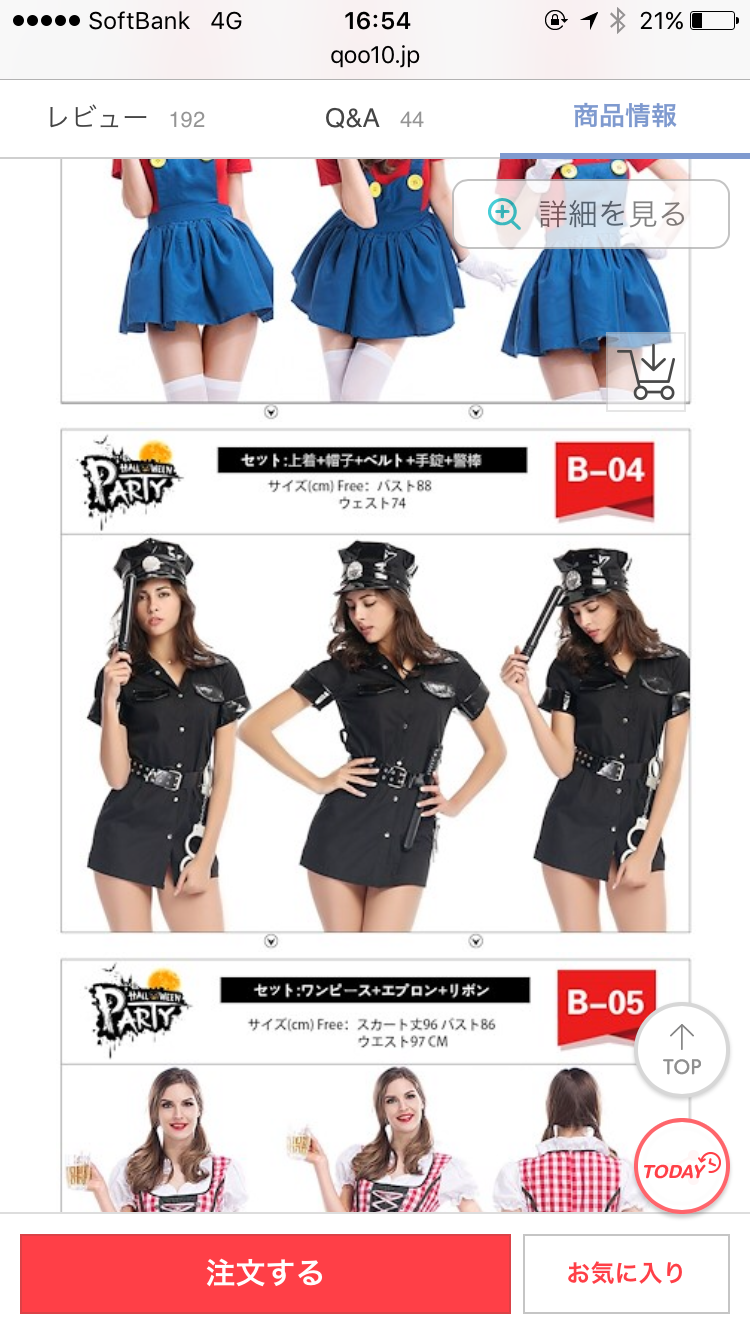Tap 詳細を見る to view details

click(591, 214)
